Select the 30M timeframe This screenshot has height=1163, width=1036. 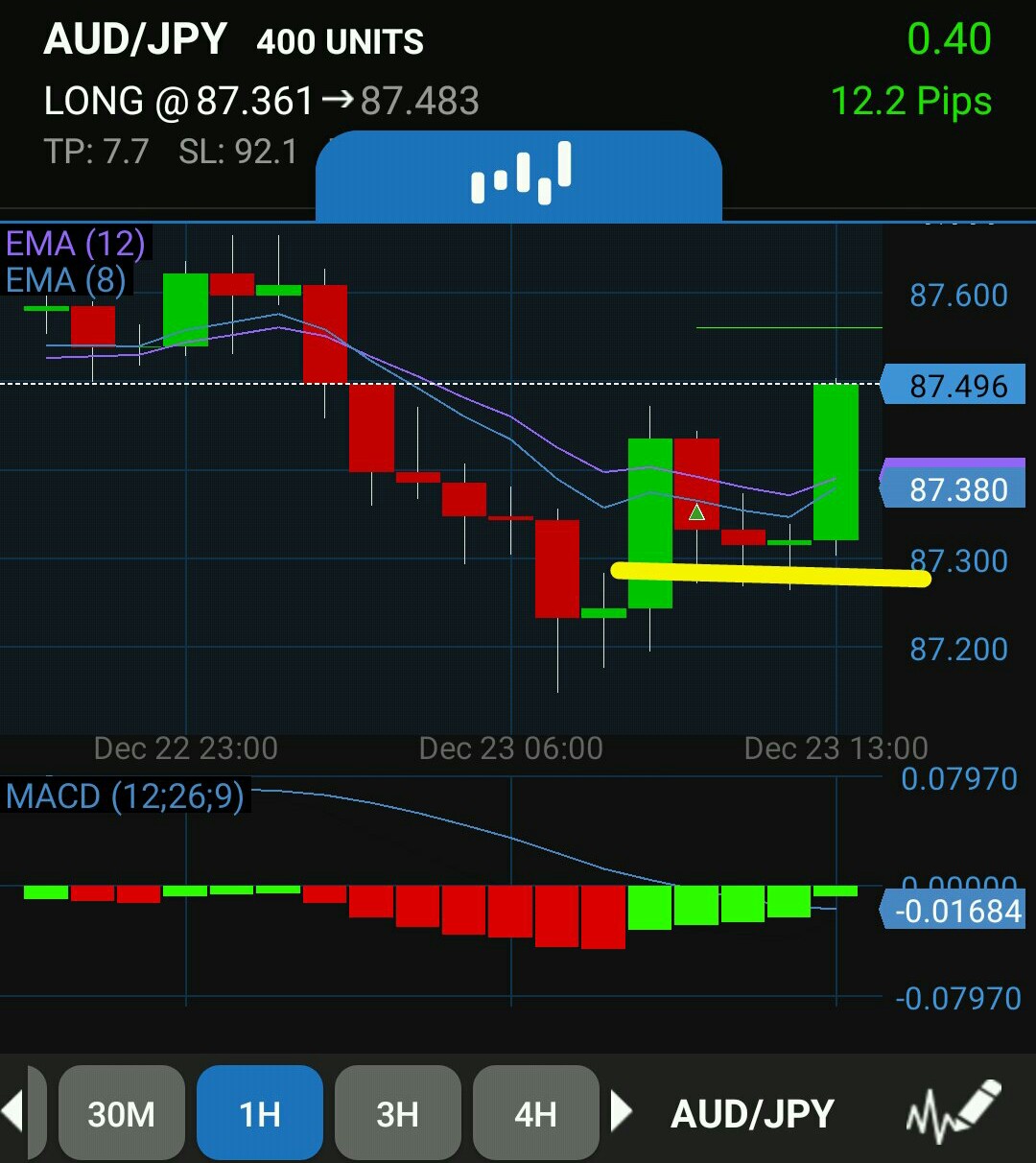(121, 1113)
